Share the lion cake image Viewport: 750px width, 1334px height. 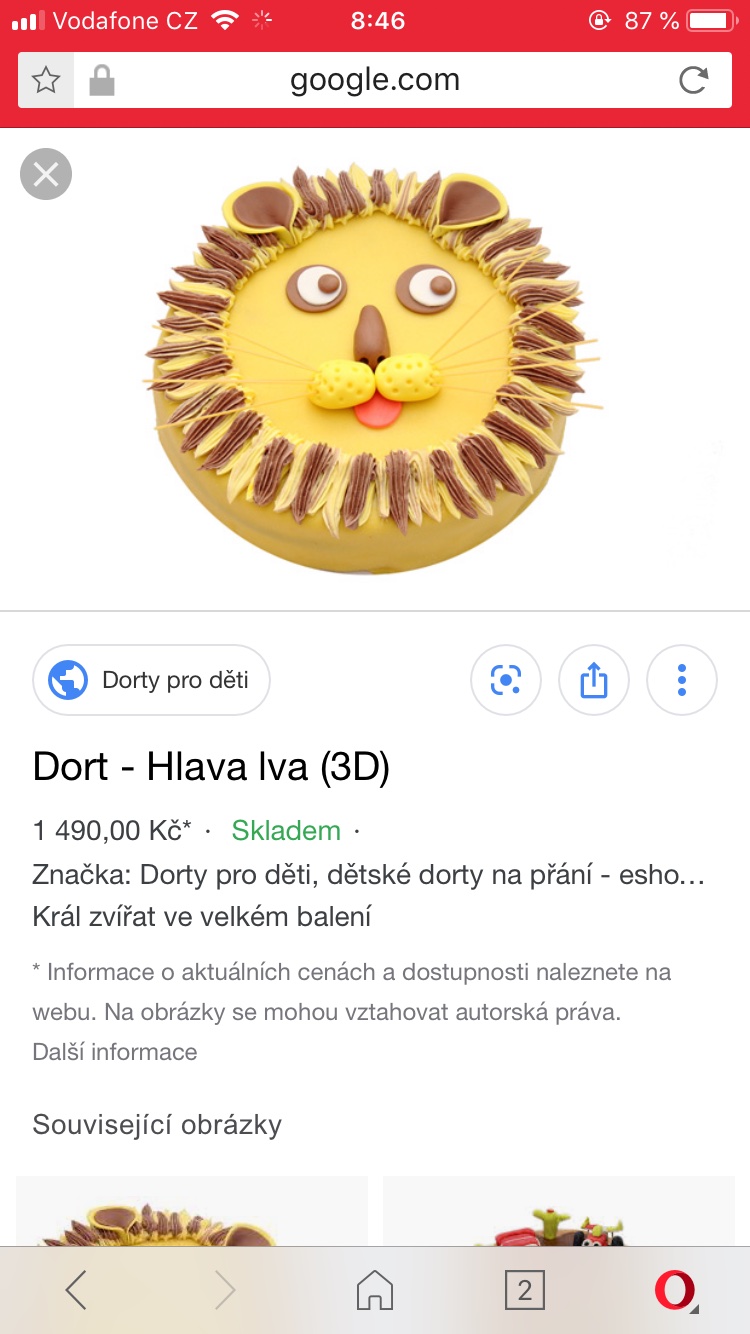[594, 681]
